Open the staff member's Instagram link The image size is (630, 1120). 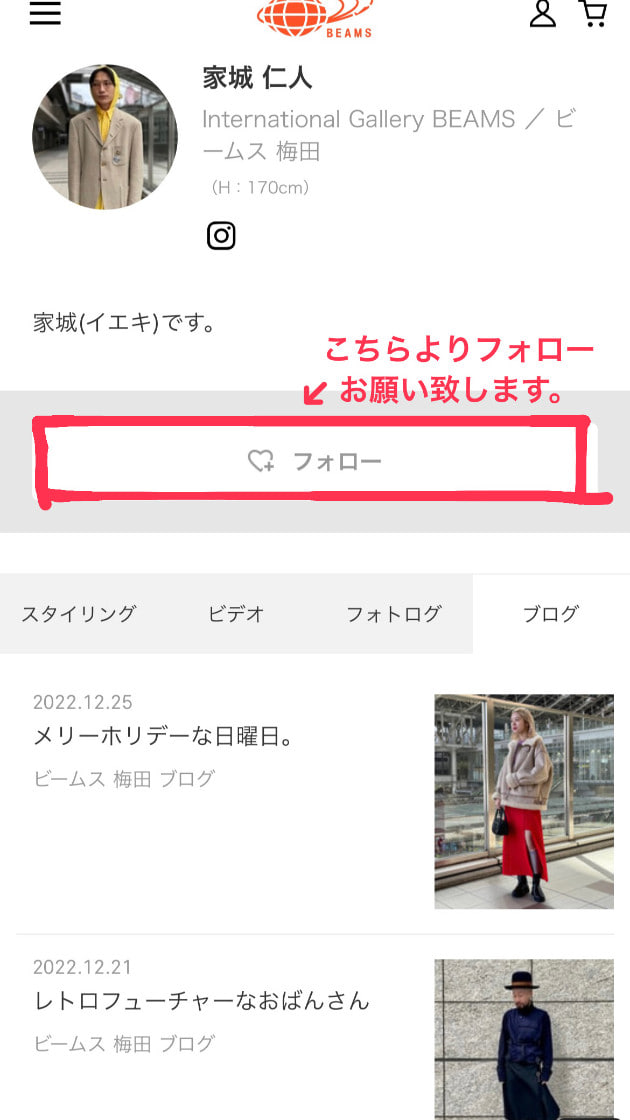[x=221, y=236]
